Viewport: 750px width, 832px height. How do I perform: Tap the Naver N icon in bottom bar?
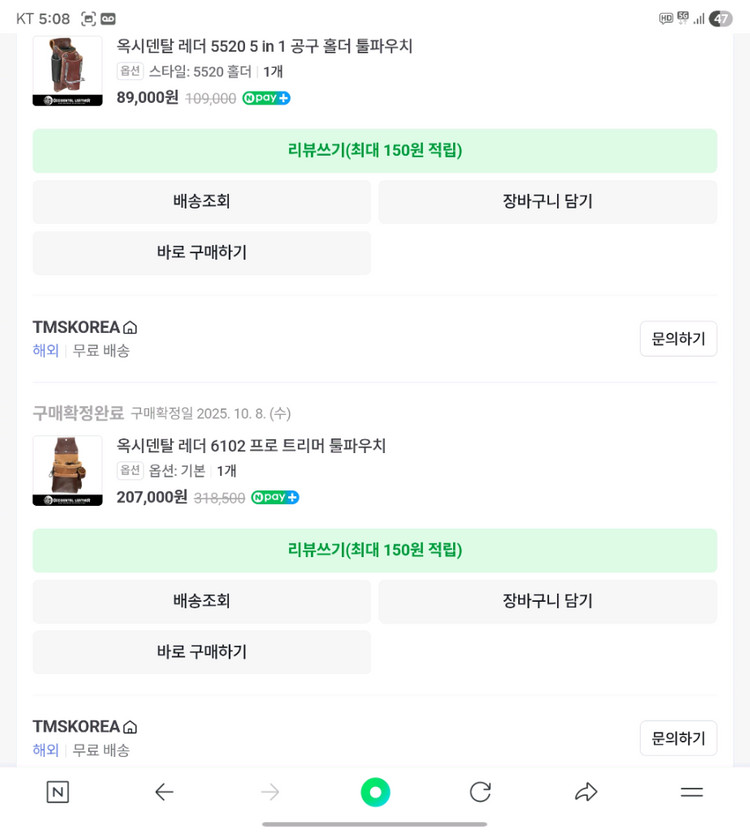click(x=57, y=791)
